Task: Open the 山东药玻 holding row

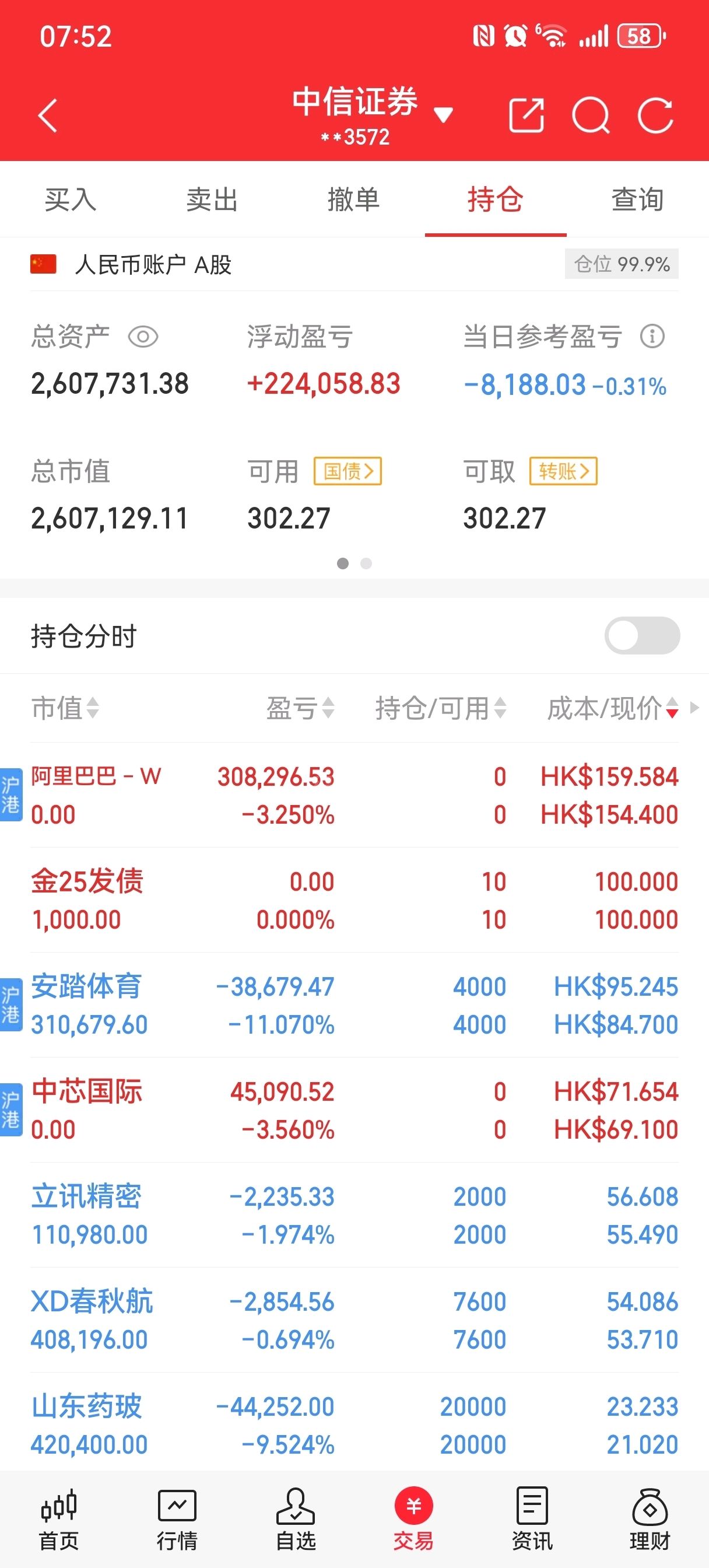Action: tap(354, 1425)
